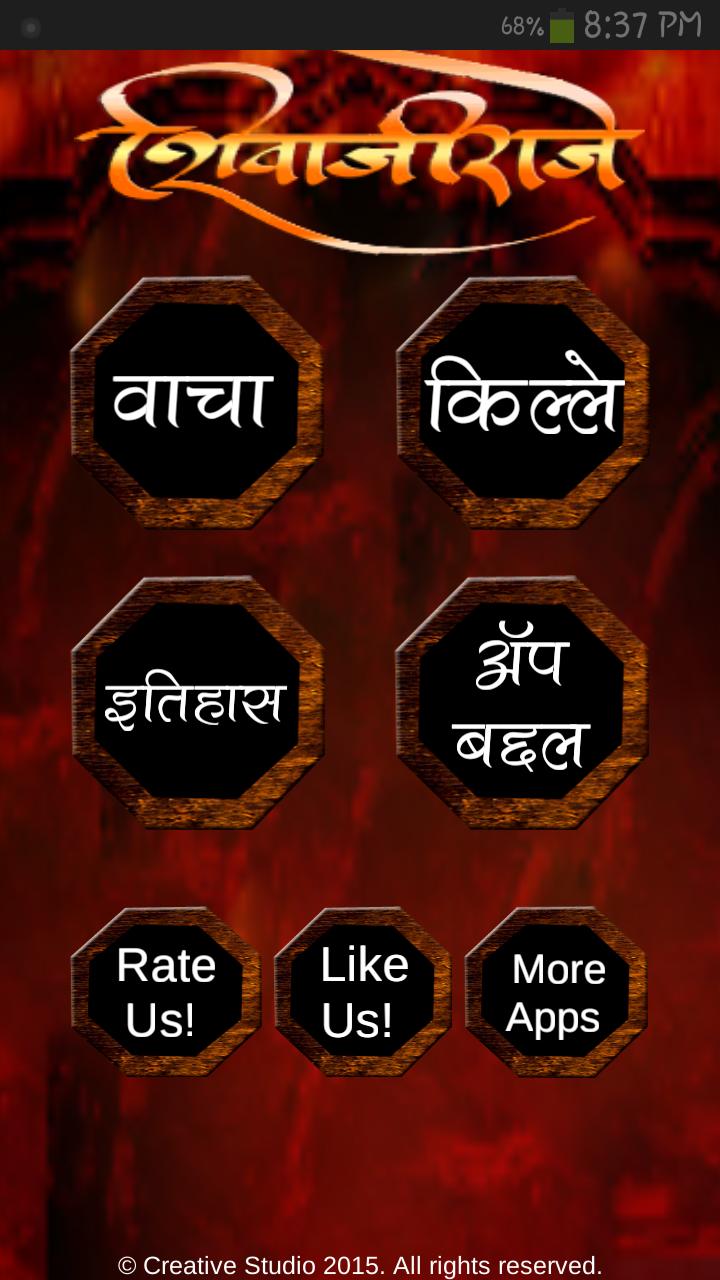Click the Creative Studio copyright text
The height and width of the screenshot is (1280, 720).
click(x=360, y=1265)
